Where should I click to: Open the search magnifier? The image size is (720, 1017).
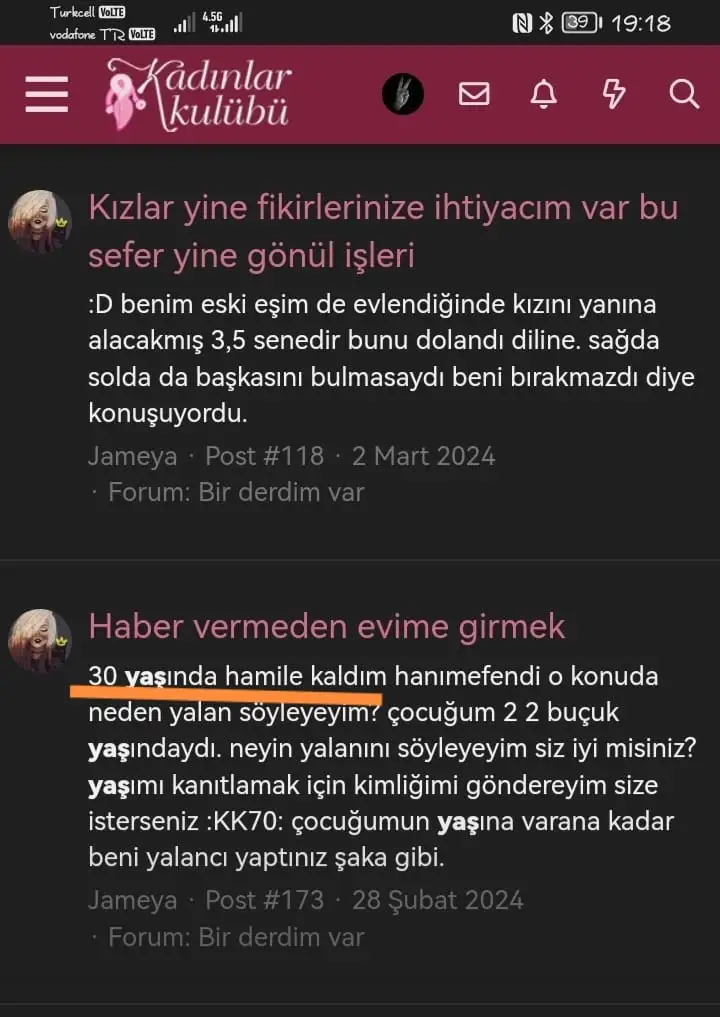(x=683, y=95)
